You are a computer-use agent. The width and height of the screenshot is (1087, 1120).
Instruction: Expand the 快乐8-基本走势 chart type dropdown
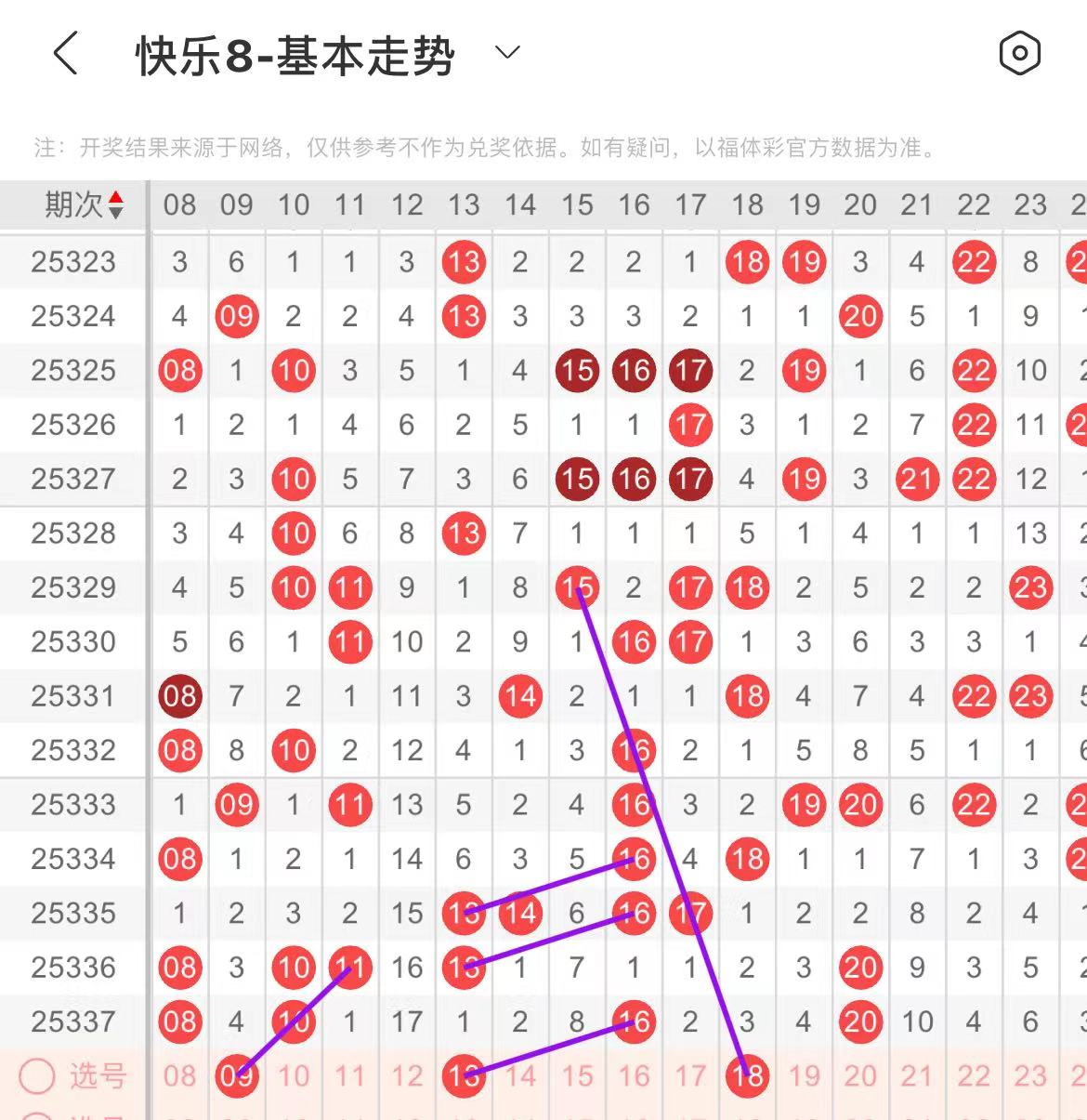tap(507, 52)
